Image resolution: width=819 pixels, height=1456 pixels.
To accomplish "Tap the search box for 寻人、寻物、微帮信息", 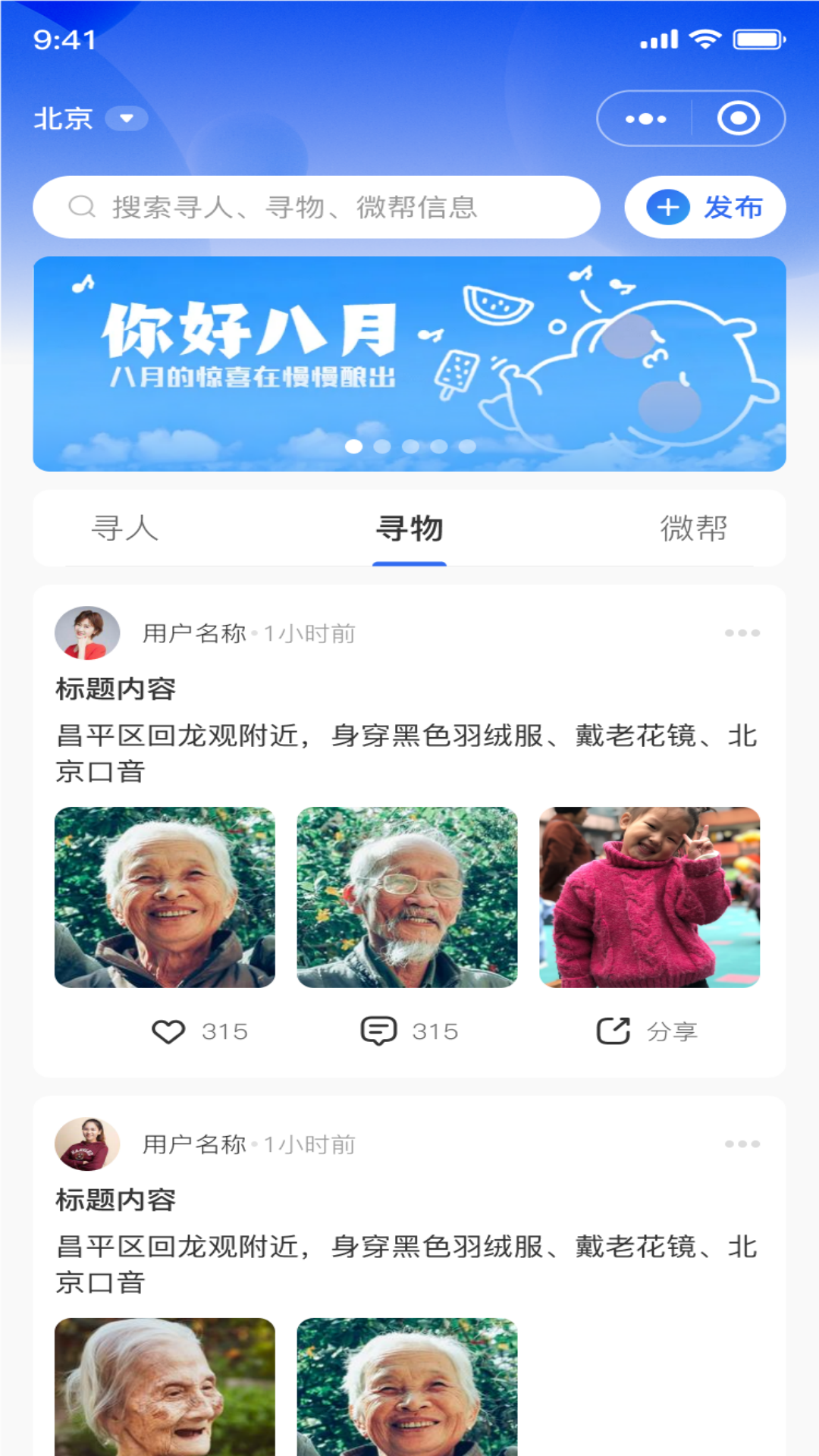I will (x=316, y=207).
